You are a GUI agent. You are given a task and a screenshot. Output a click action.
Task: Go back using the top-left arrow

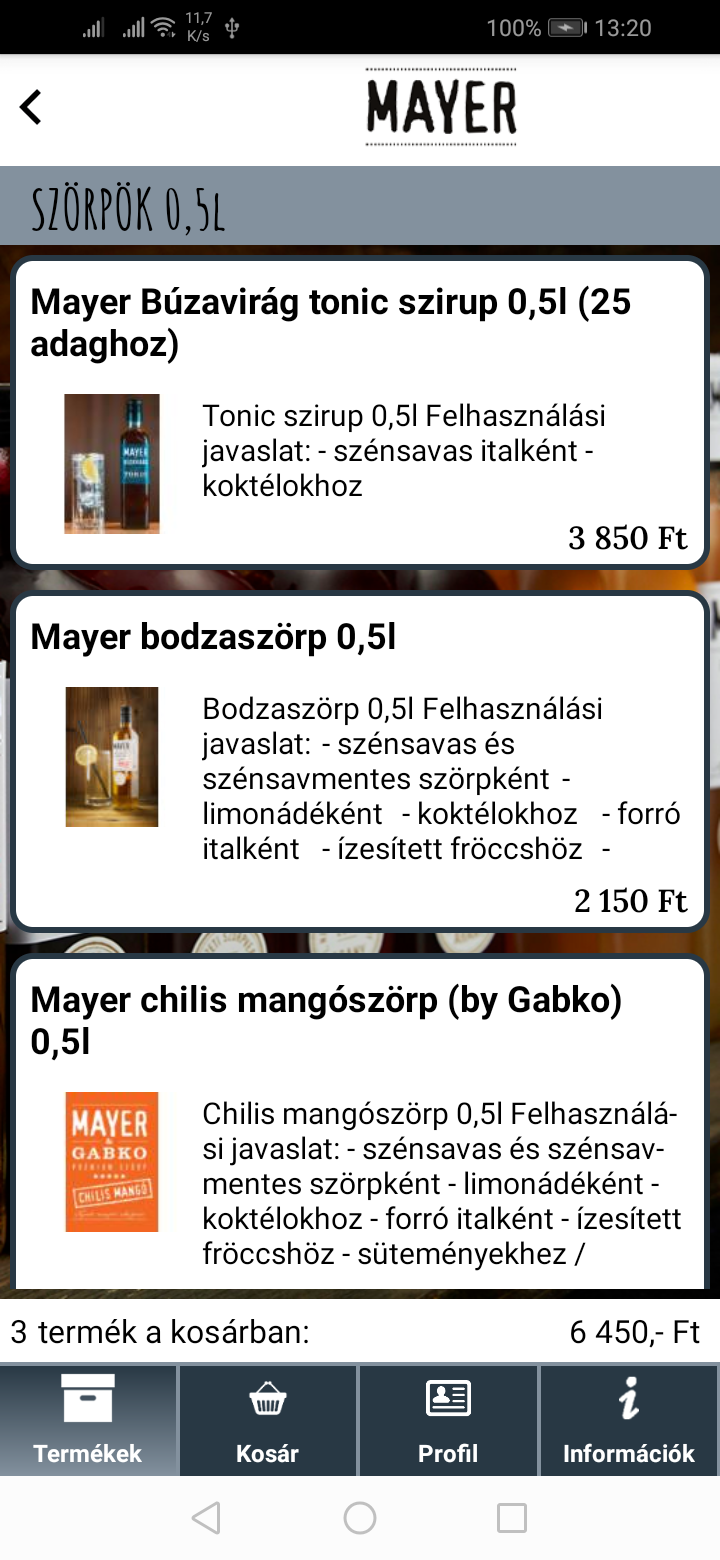click(x=32, y=107)
